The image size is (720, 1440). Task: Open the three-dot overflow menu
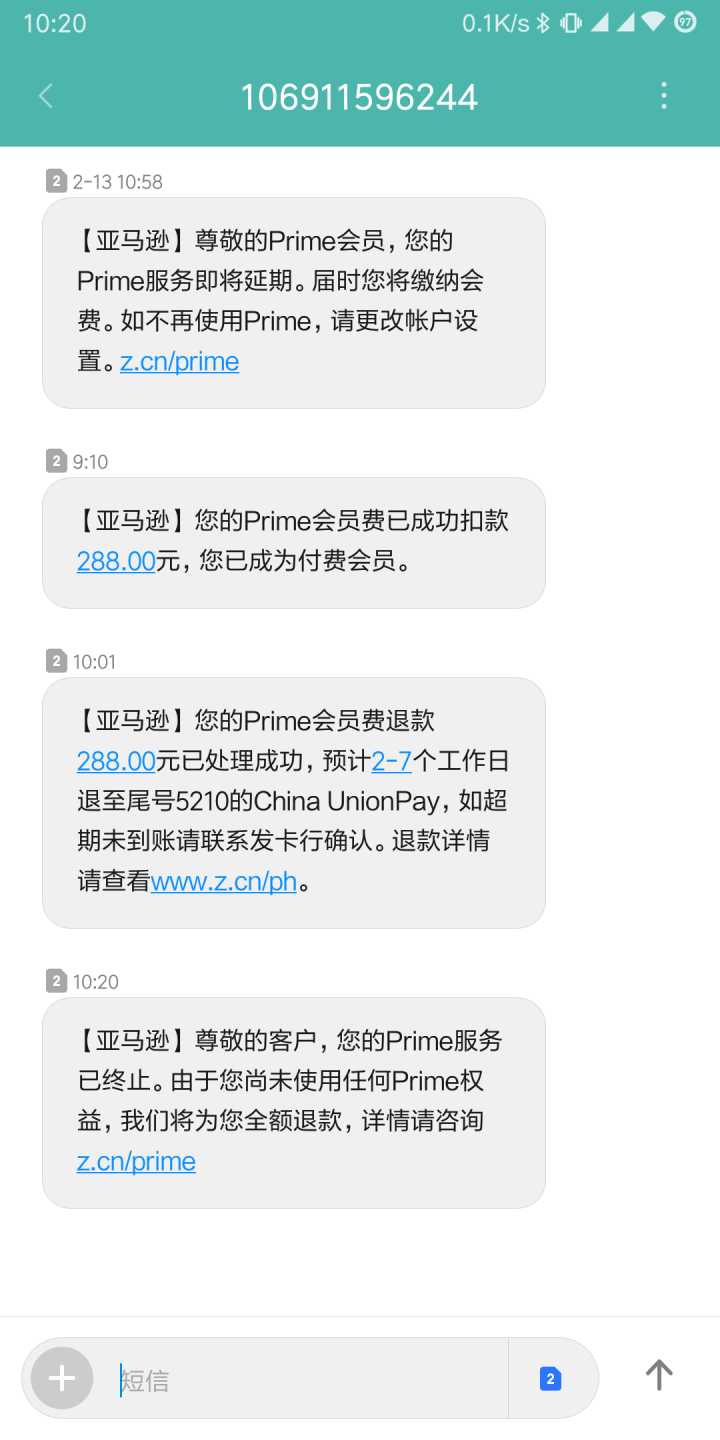pyautogui.click(x=664, y=96)
